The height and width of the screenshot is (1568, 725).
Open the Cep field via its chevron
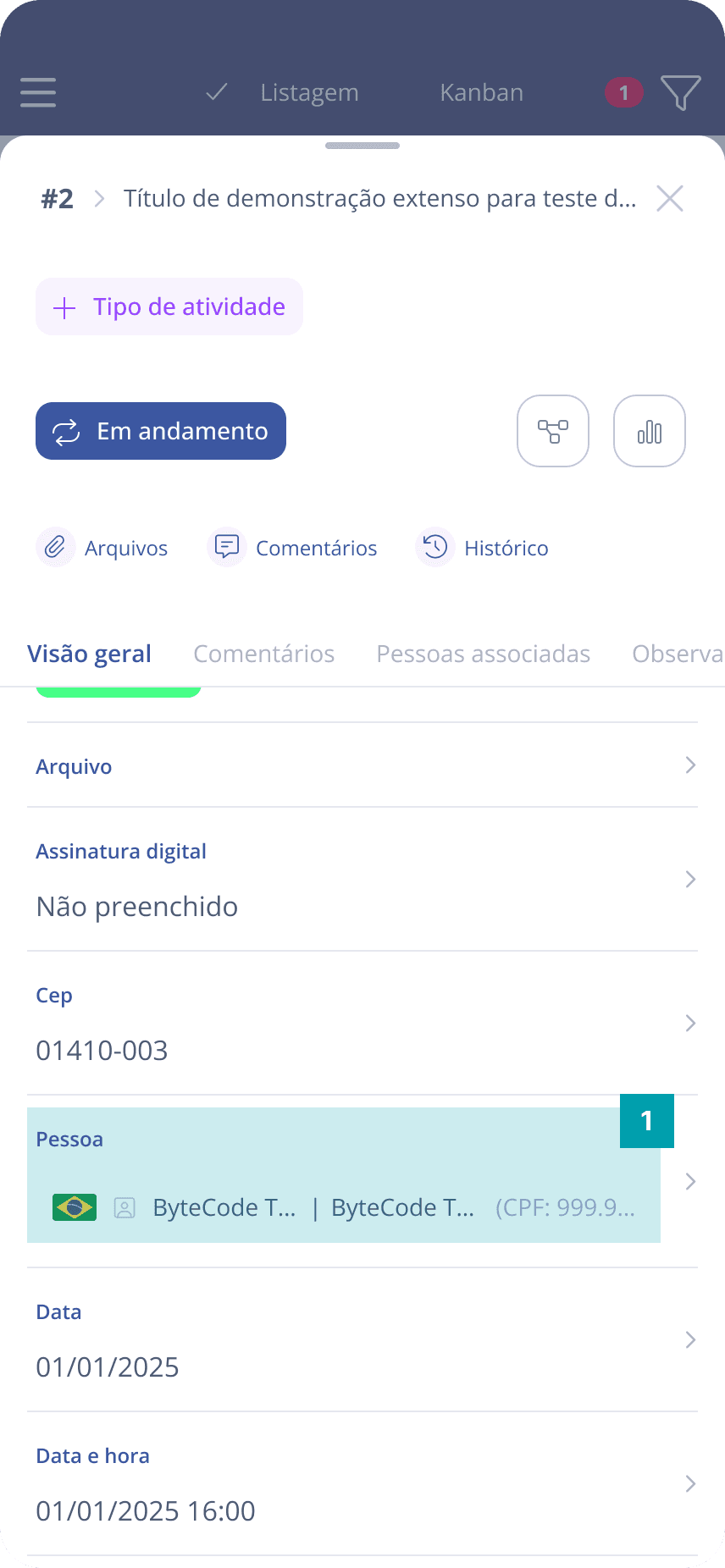click(x=689, y=1023)
